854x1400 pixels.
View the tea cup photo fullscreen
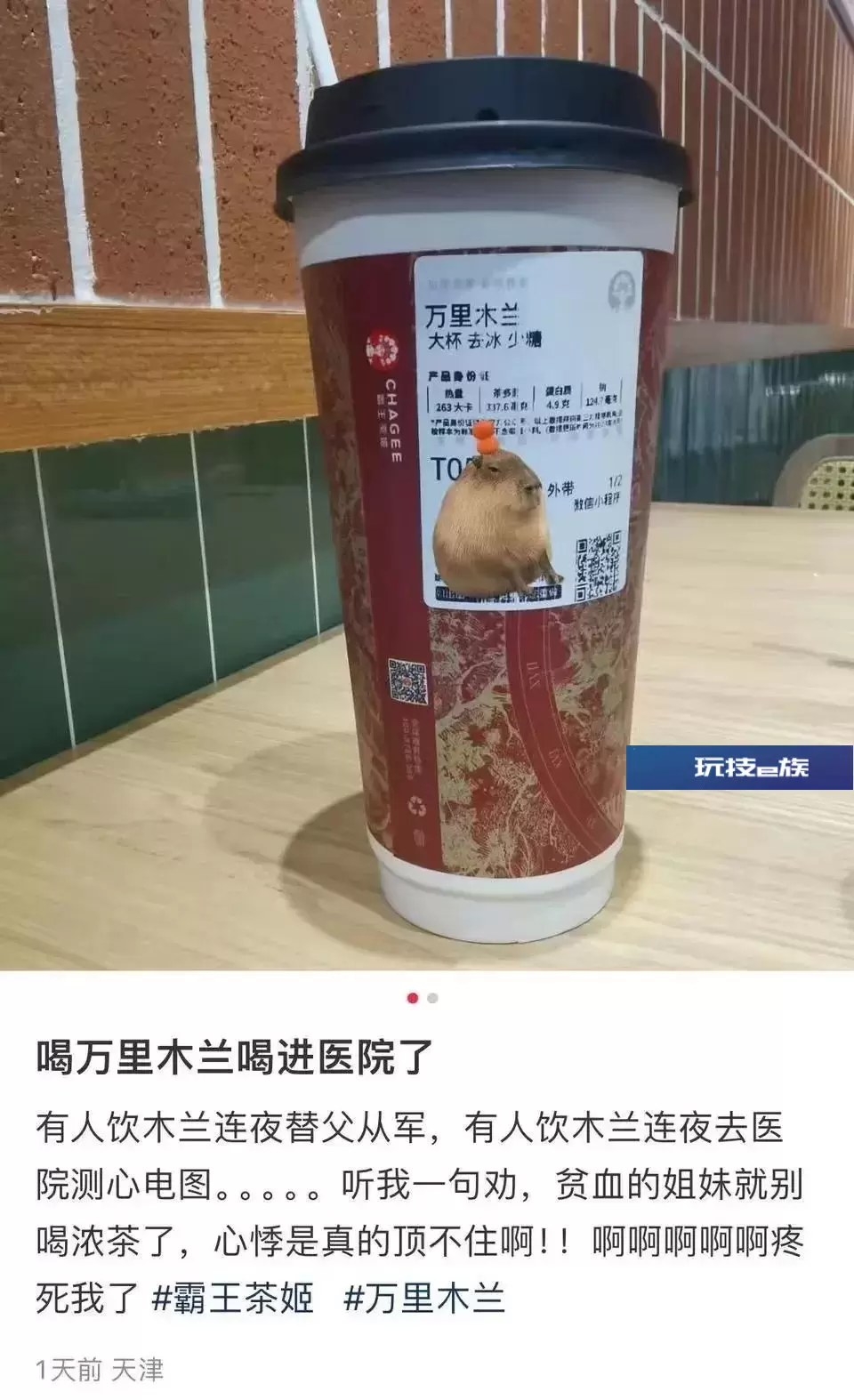click(427, 485)
